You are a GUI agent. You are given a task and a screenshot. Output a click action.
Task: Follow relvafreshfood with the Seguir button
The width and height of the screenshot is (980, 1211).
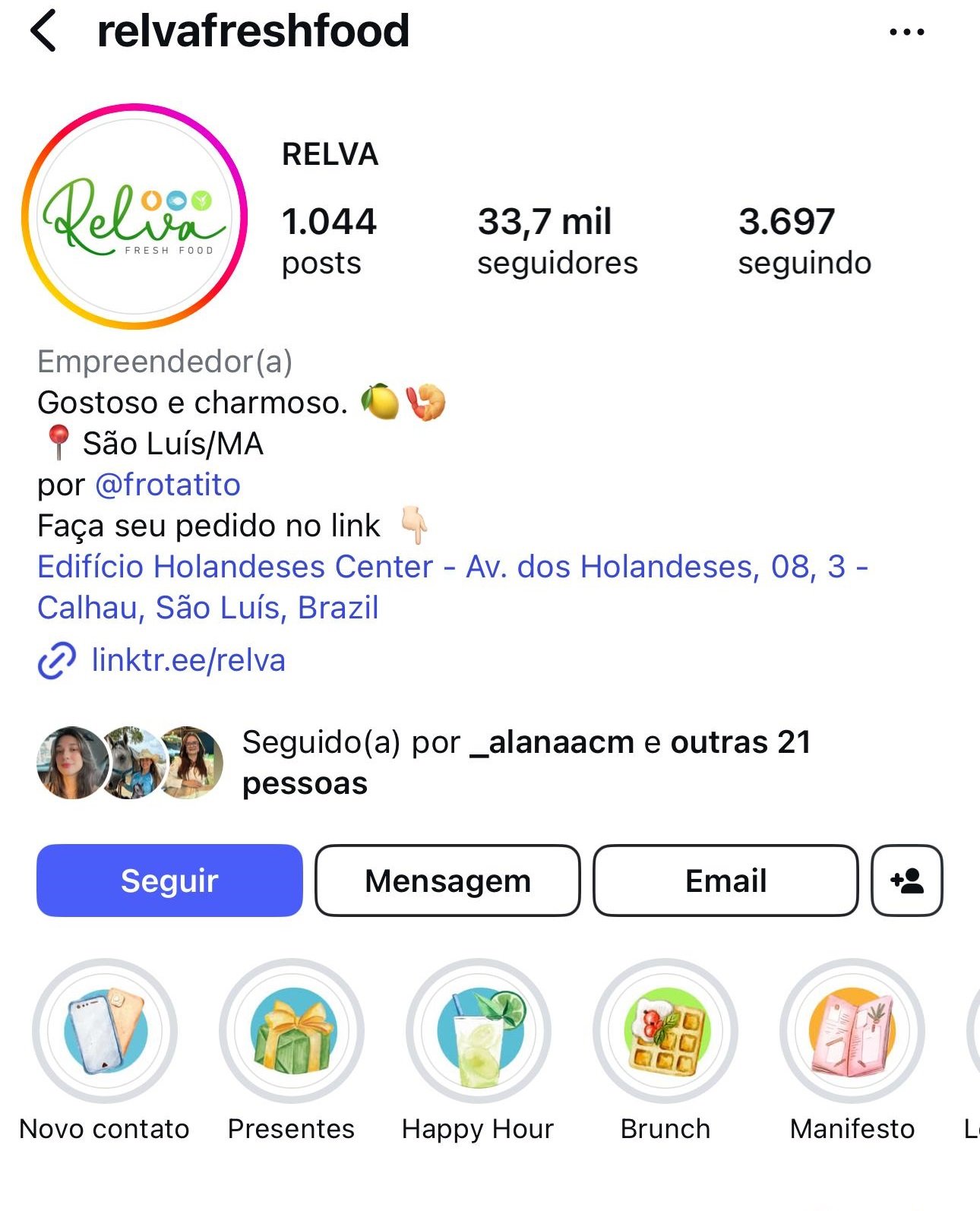169,881
